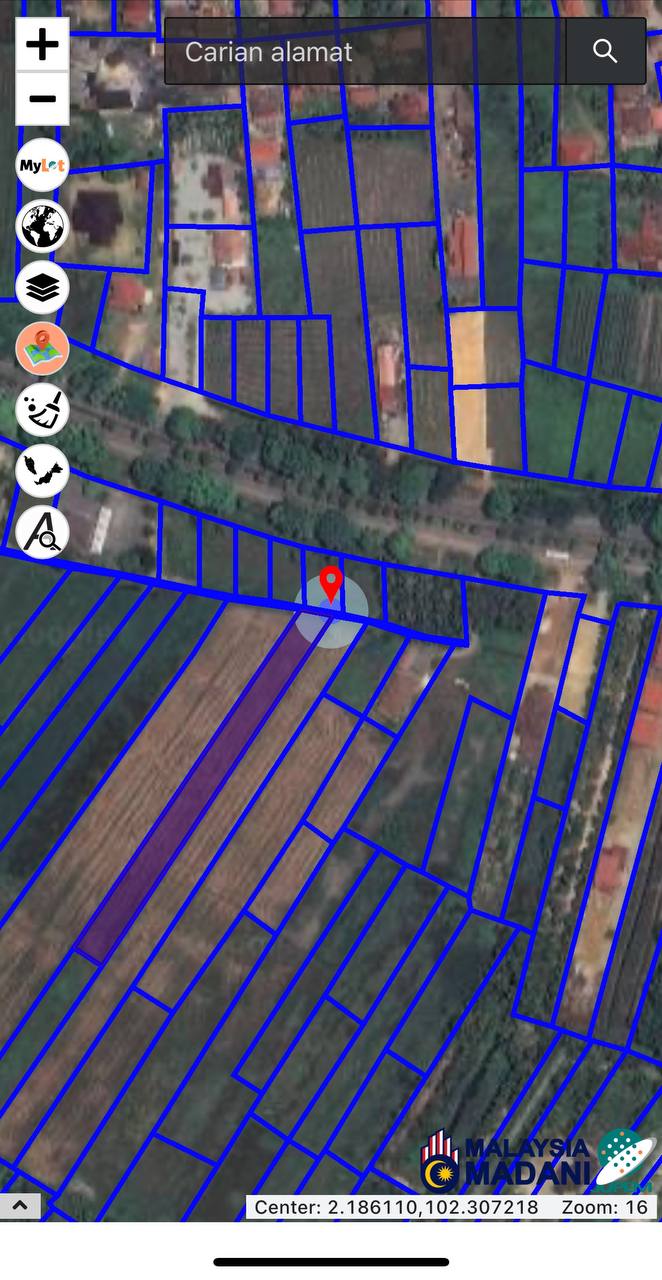
Task: Open the MyLot button
Action: click(42, 165)
